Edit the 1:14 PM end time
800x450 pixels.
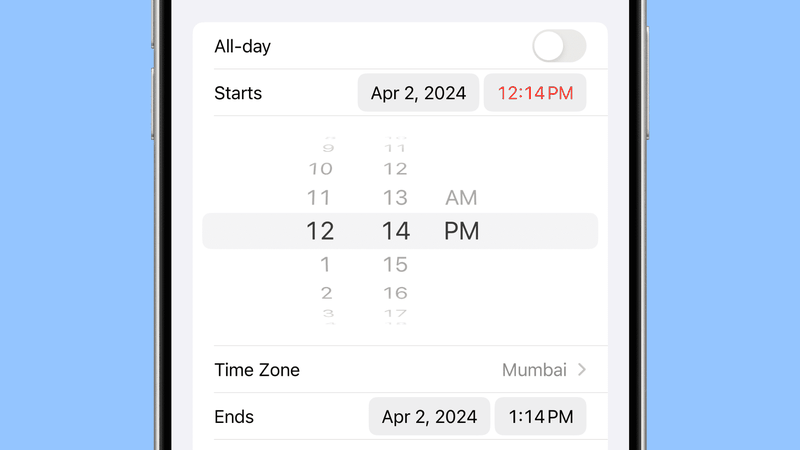click(x=540, y=416)
